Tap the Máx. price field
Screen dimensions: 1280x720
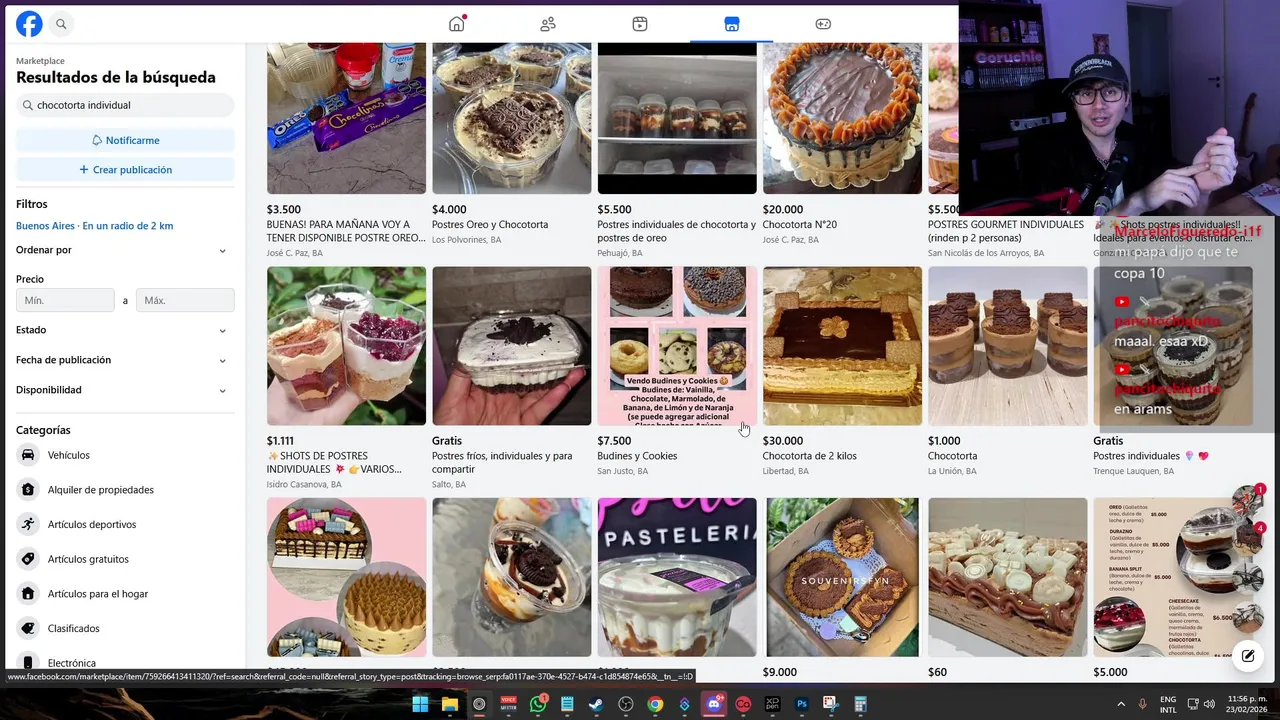coord(185,300)
